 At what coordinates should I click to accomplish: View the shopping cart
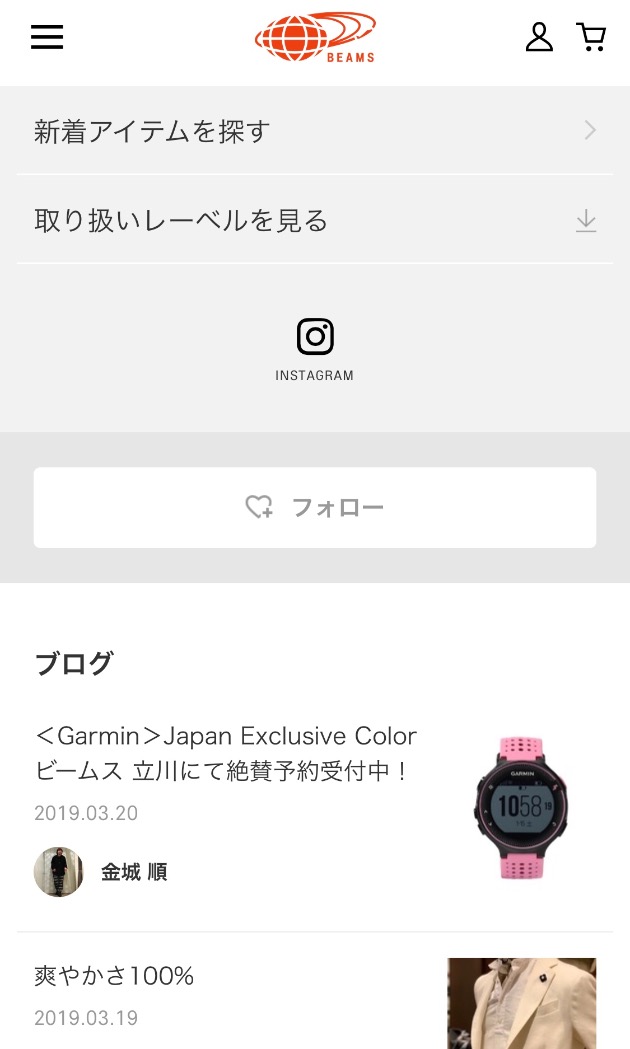pyautogui.click(x=591, y=37)
